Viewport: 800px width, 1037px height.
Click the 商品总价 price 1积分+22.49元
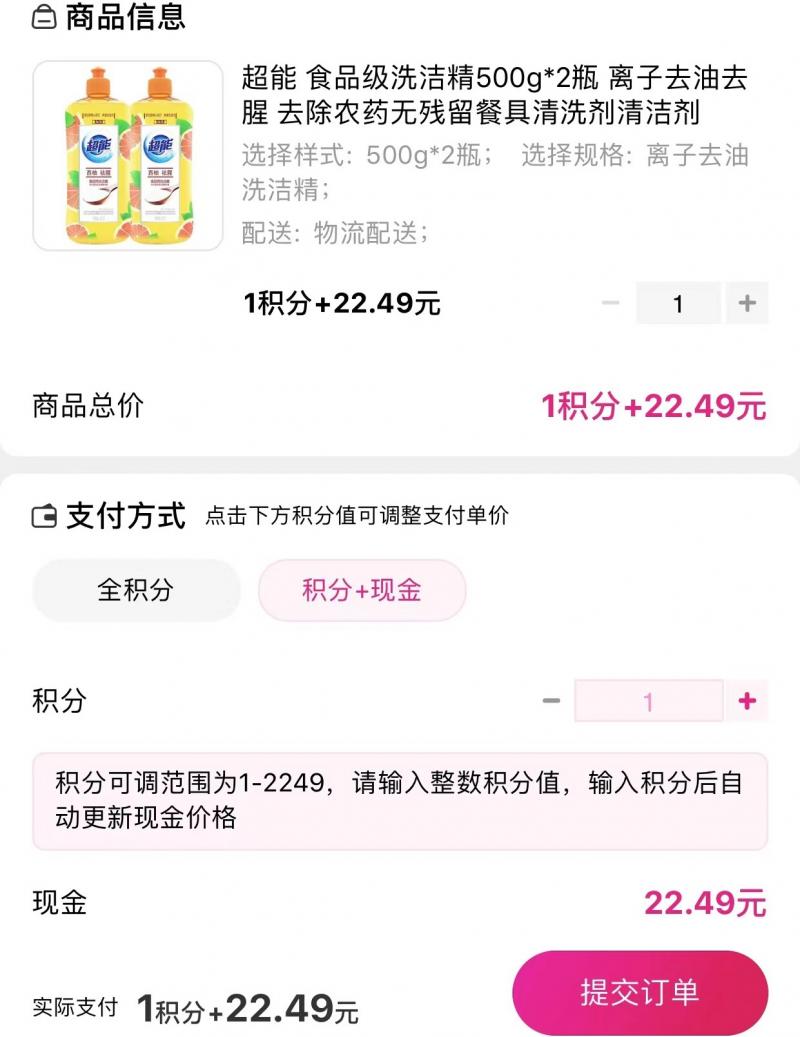click(x=655, y=407)
